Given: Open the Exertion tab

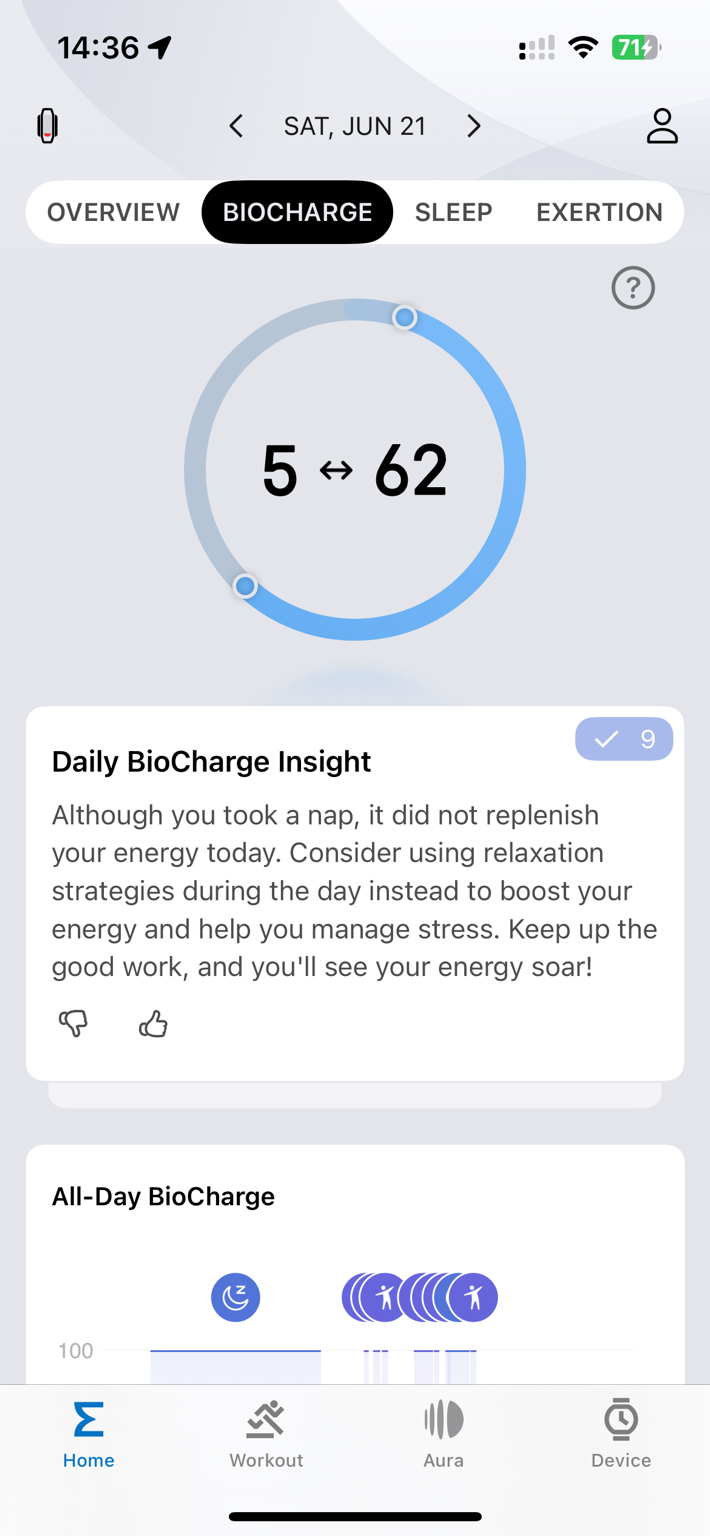Looking at the screenshot, I should (x=599, y=212).
